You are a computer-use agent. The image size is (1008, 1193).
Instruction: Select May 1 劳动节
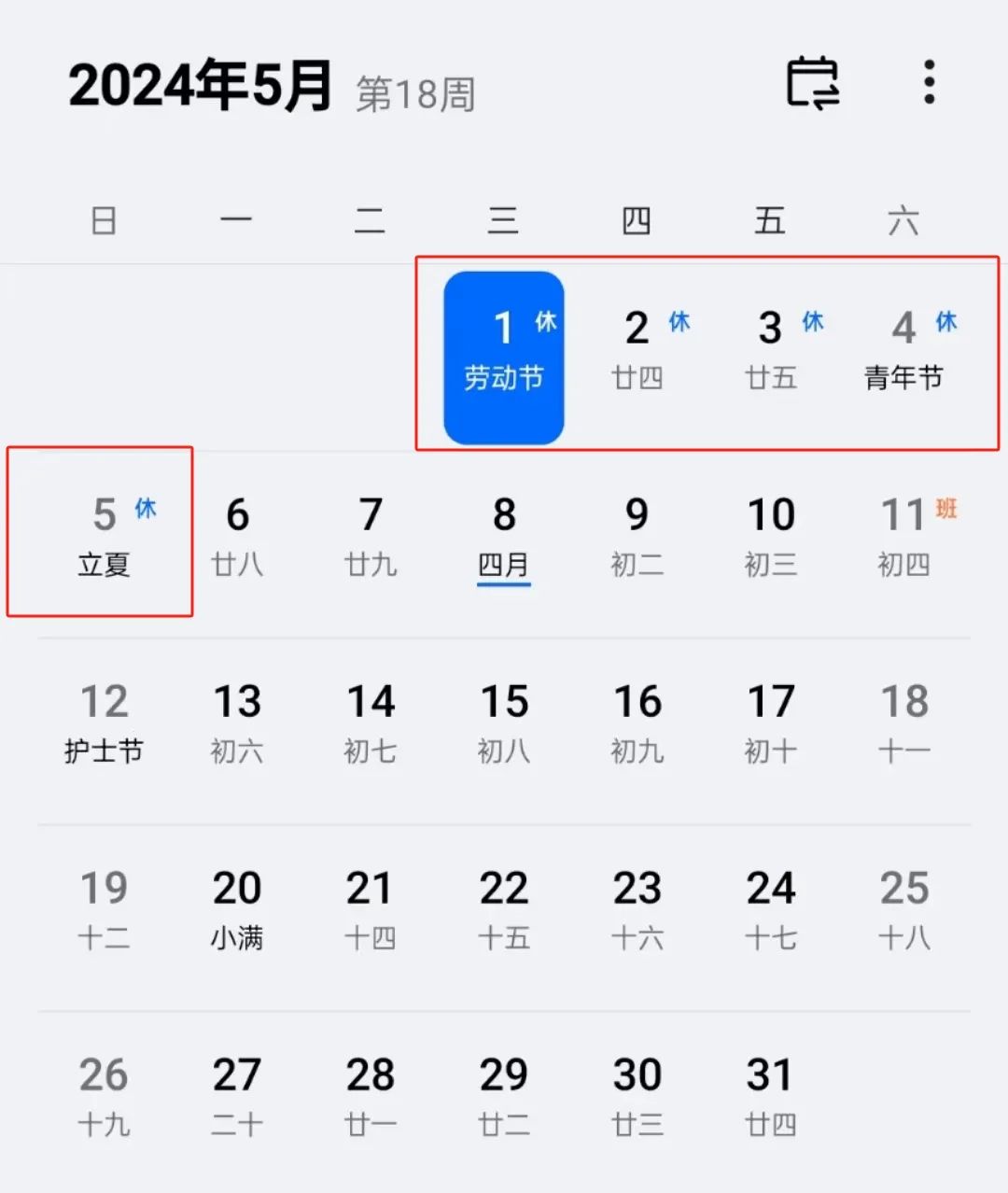pos(504,357)
